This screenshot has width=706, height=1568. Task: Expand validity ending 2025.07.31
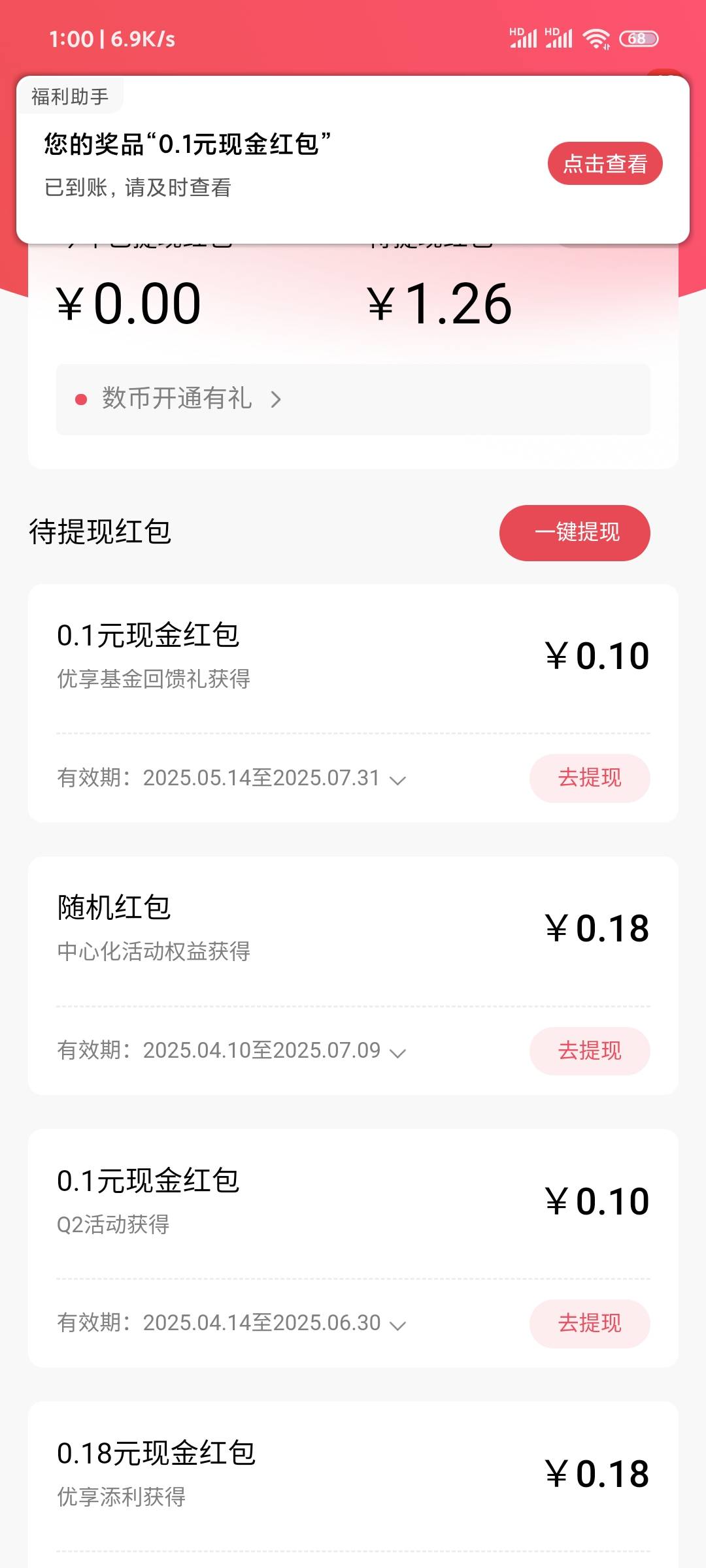(397, 779)
